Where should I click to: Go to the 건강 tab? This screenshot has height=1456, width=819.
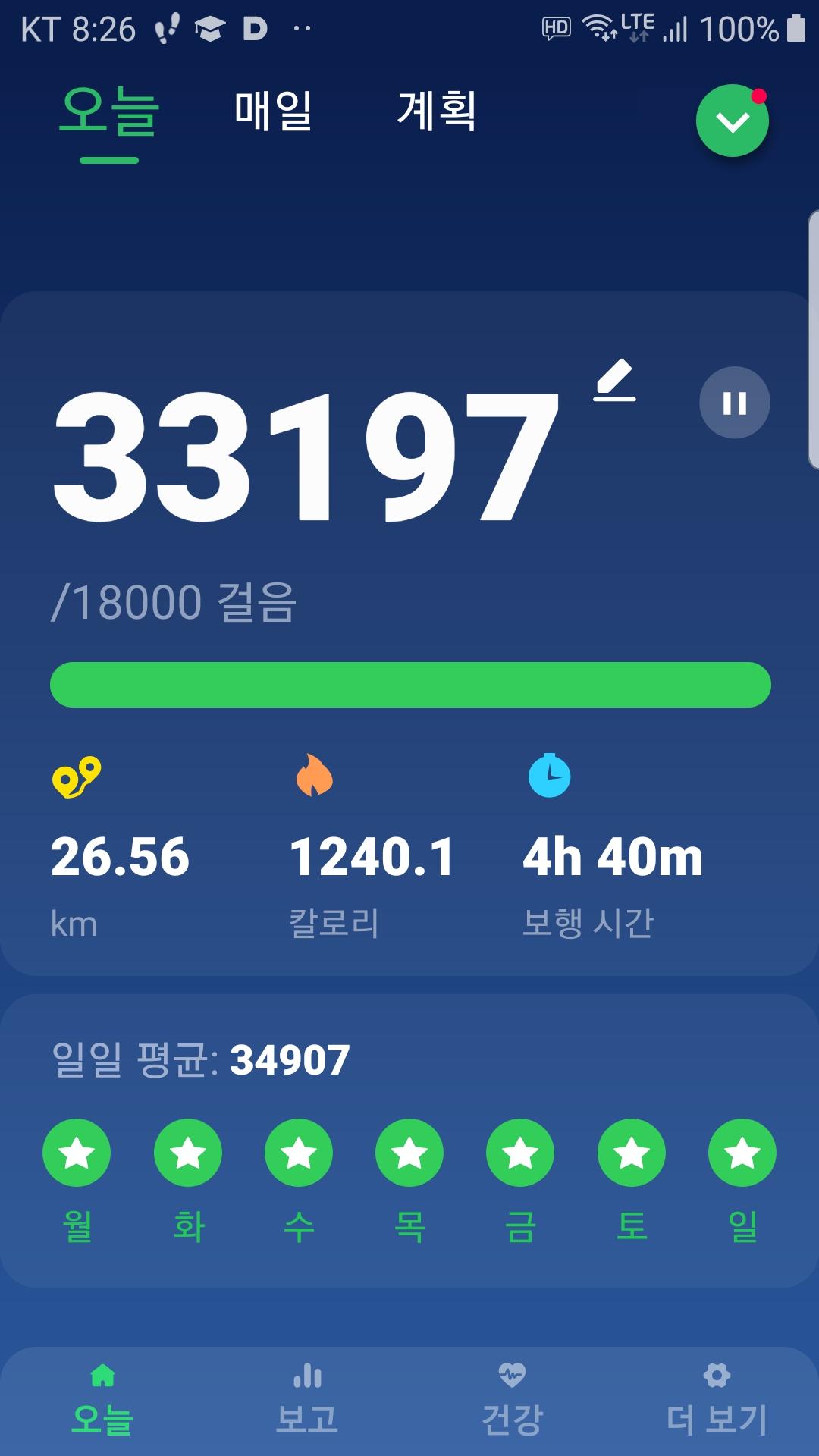pyautogui.click(x=512, y=1401)
